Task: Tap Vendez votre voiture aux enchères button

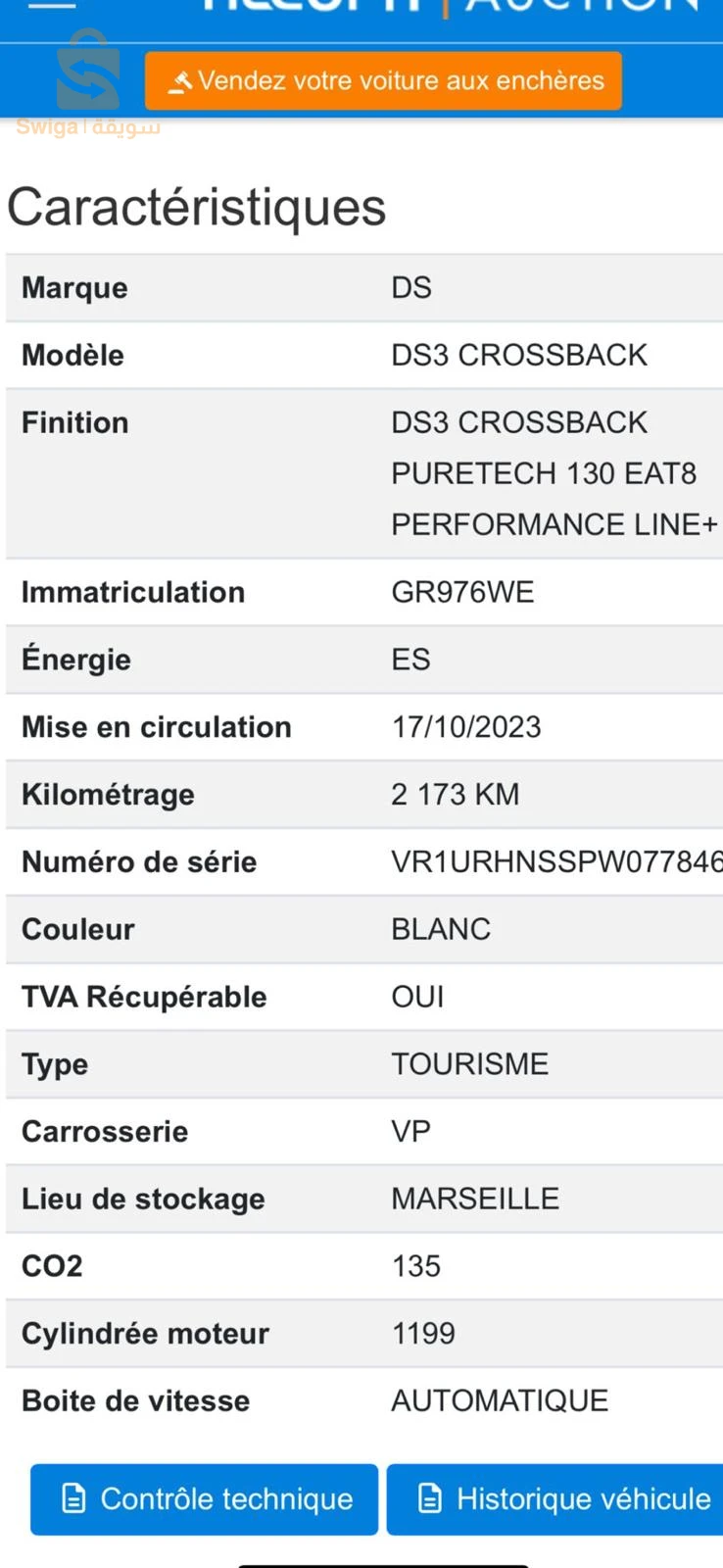Action: 383,80
